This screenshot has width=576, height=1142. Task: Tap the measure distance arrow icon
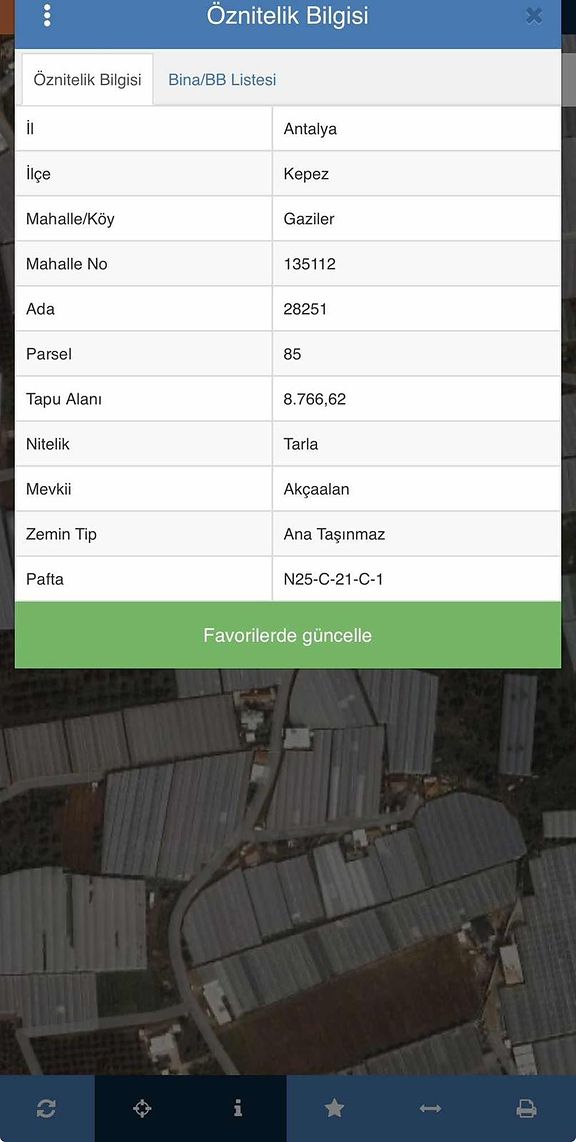pyautogui.click(x=430, y=1108)
